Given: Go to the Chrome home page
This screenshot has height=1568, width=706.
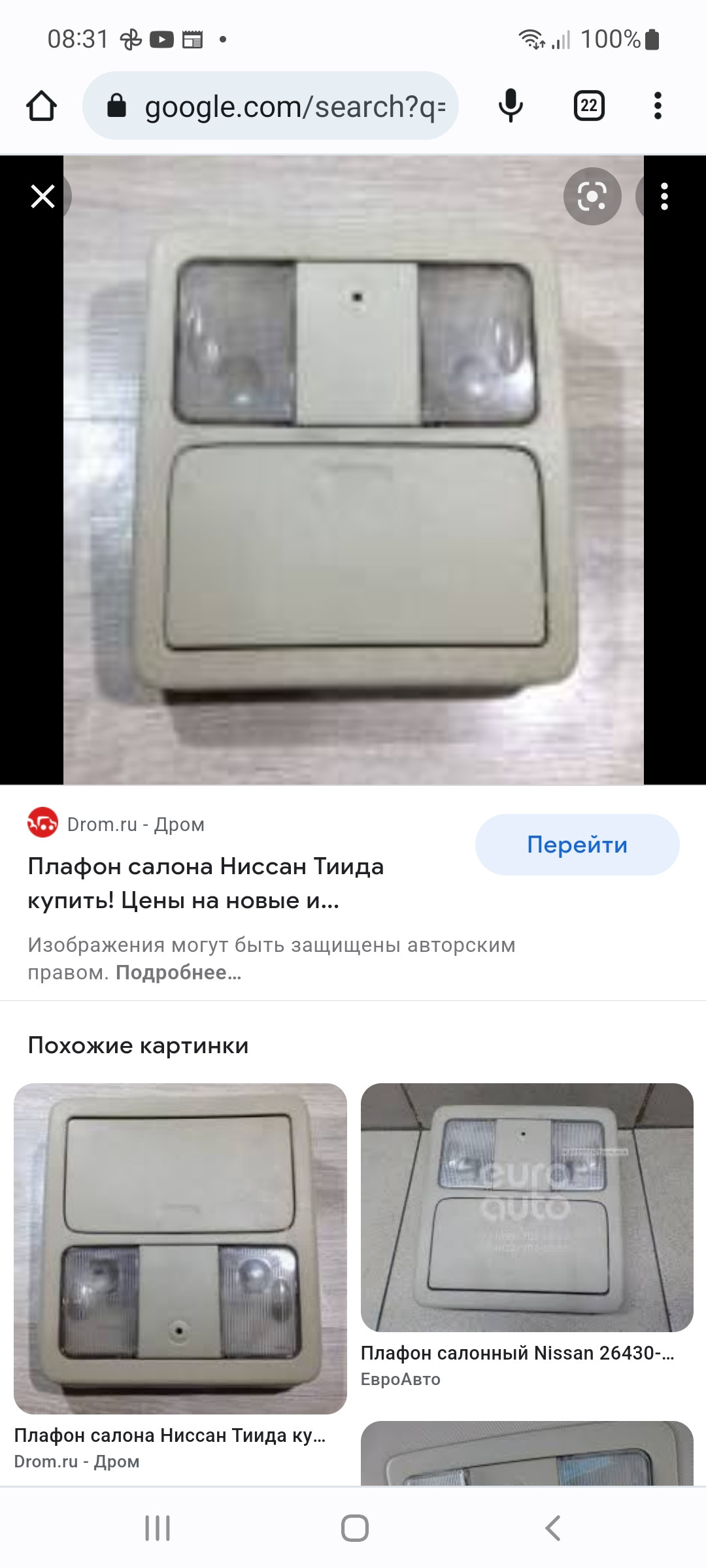Looking at the screenshot, I should (42, 106).
